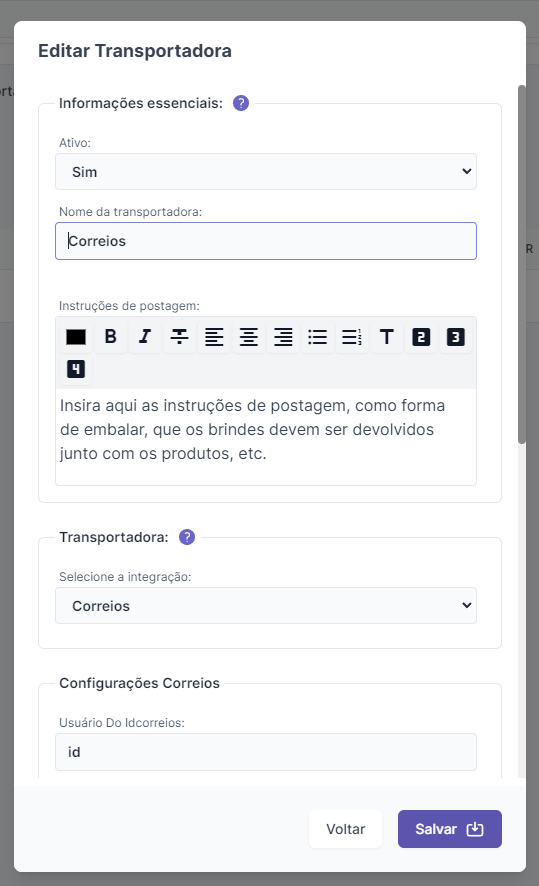Select the T heading style
Image resolution: width=539 pixels, height=886 pixels.
pos(386,337)
